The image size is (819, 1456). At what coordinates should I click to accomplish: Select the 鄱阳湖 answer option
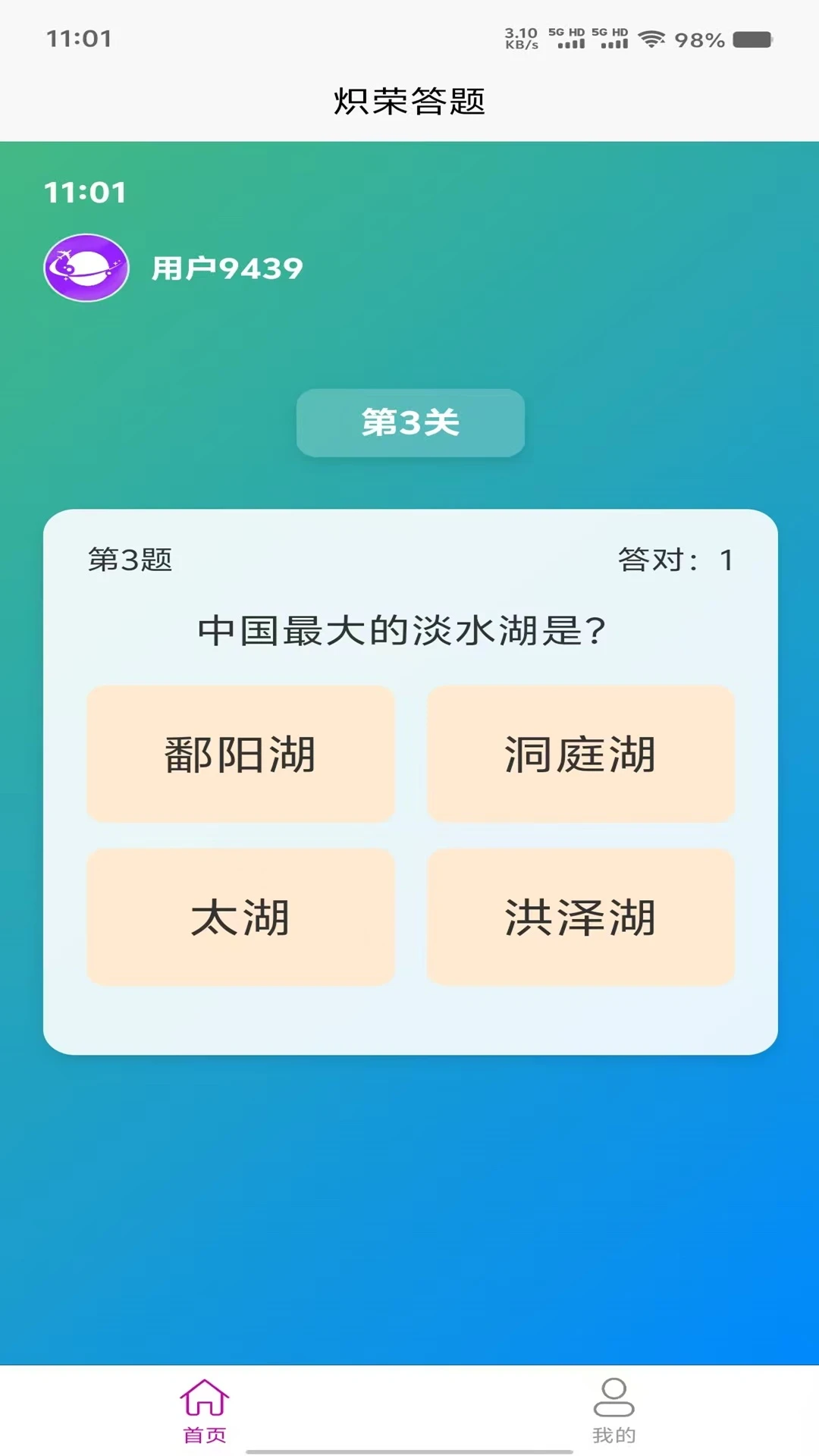[240, 754]
